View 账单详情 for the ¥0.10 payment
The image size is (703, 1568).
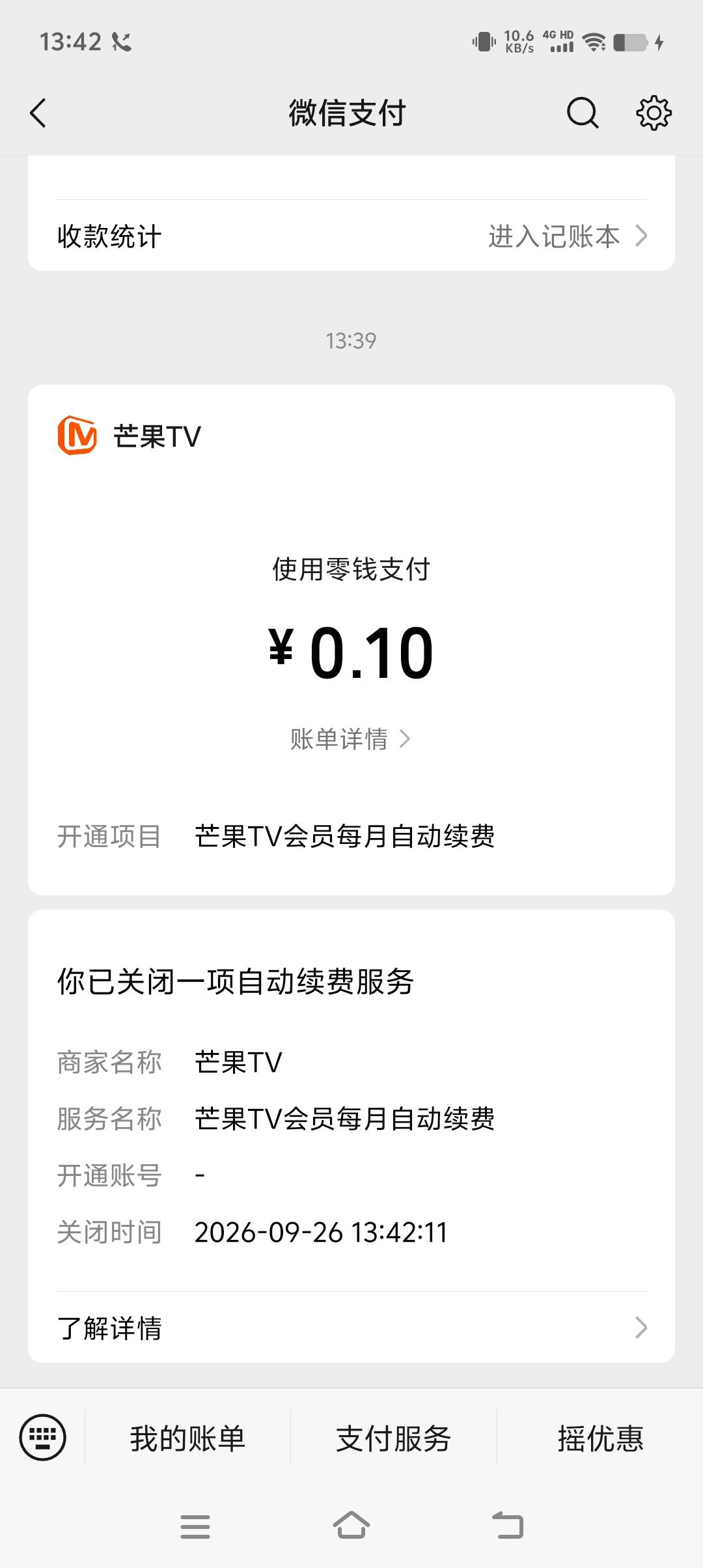coord(351,739)
